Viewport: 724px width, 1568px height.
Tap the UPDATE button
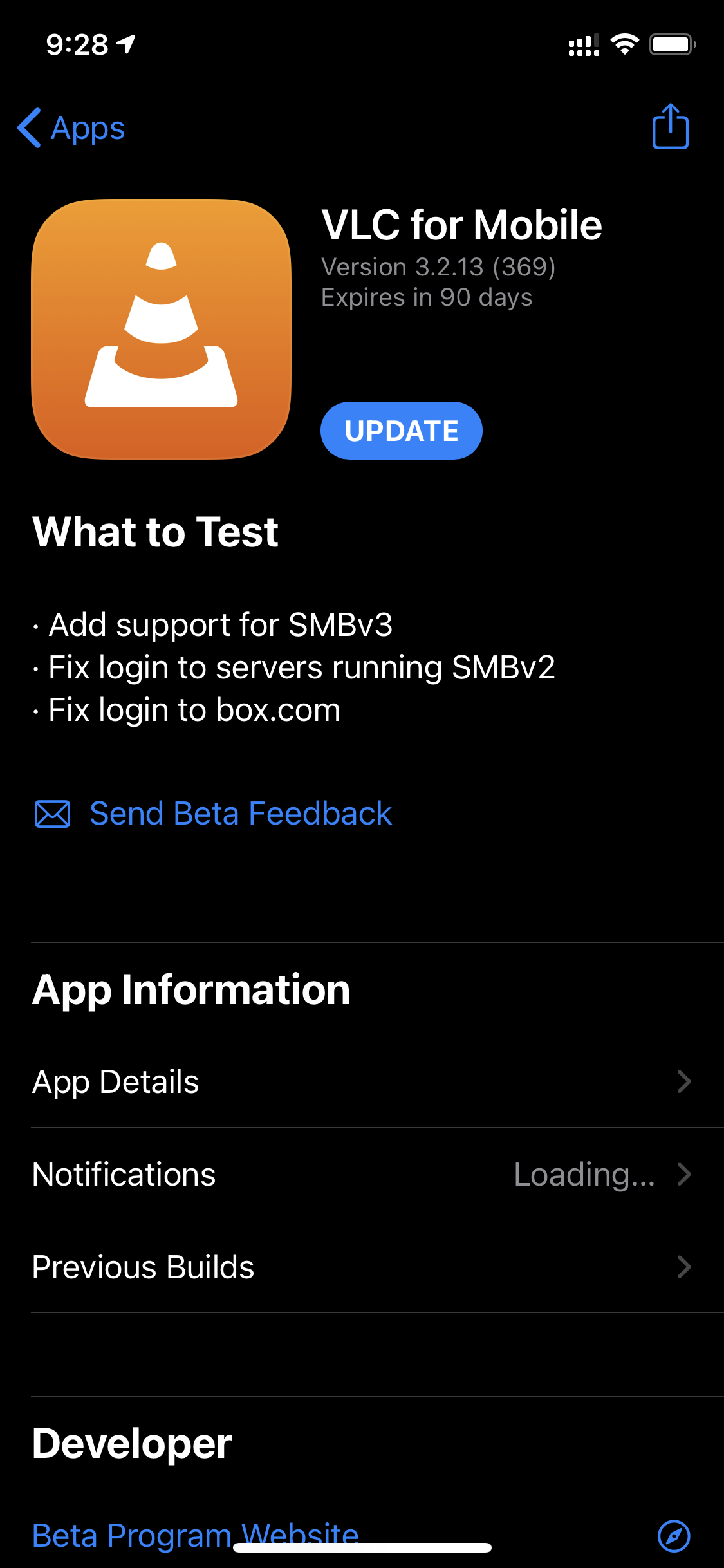(402, 431)
